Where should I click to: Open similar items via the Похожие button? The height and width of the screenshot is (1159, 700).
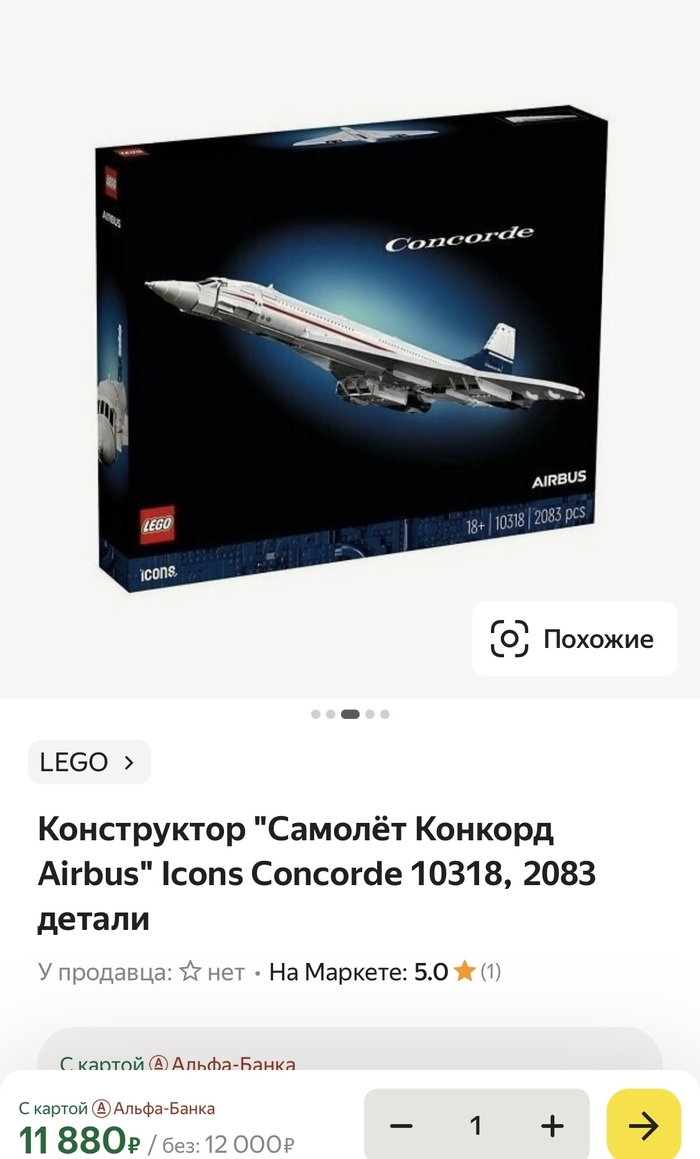(x=574, y=639)
